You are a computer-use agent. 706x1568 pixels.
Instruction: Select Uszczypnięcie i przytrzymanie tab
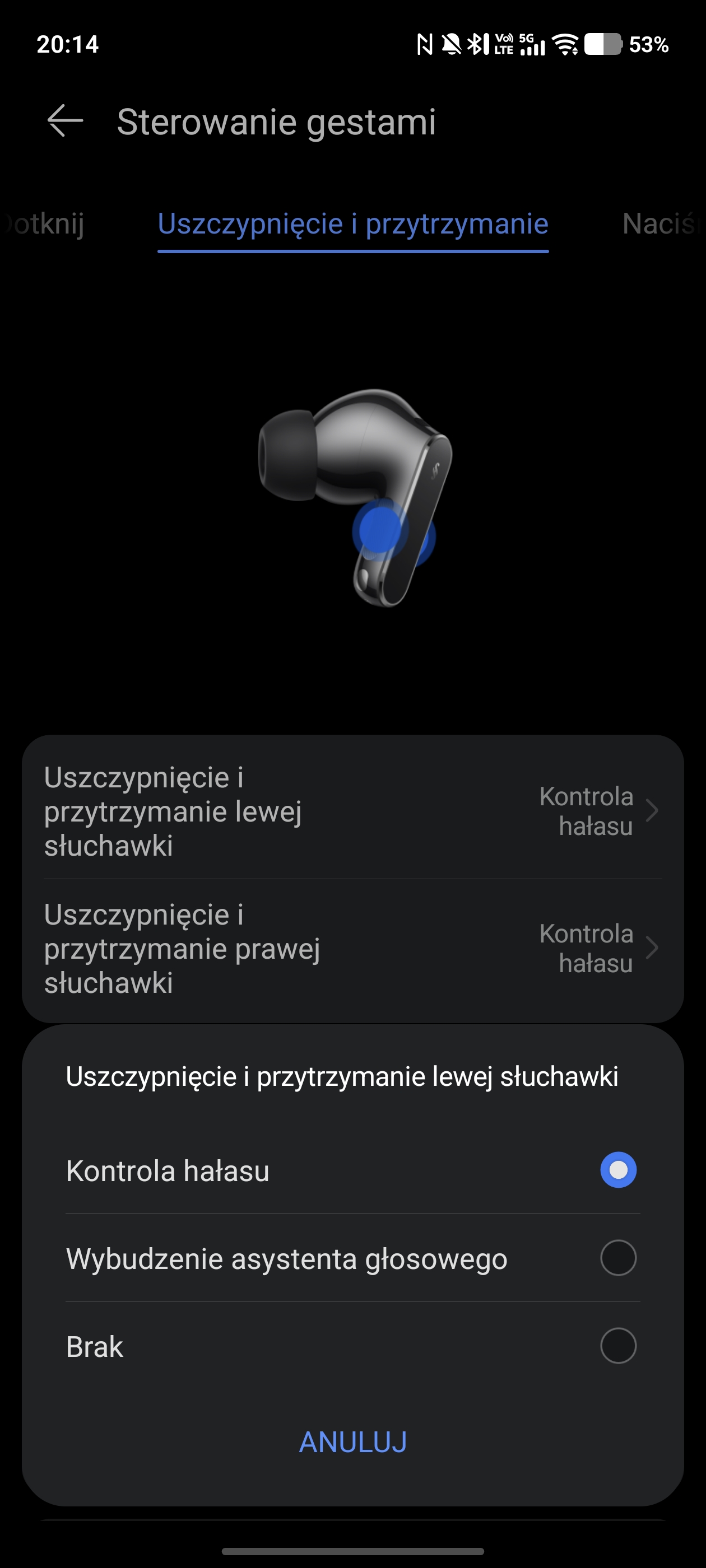click(352, 223)
